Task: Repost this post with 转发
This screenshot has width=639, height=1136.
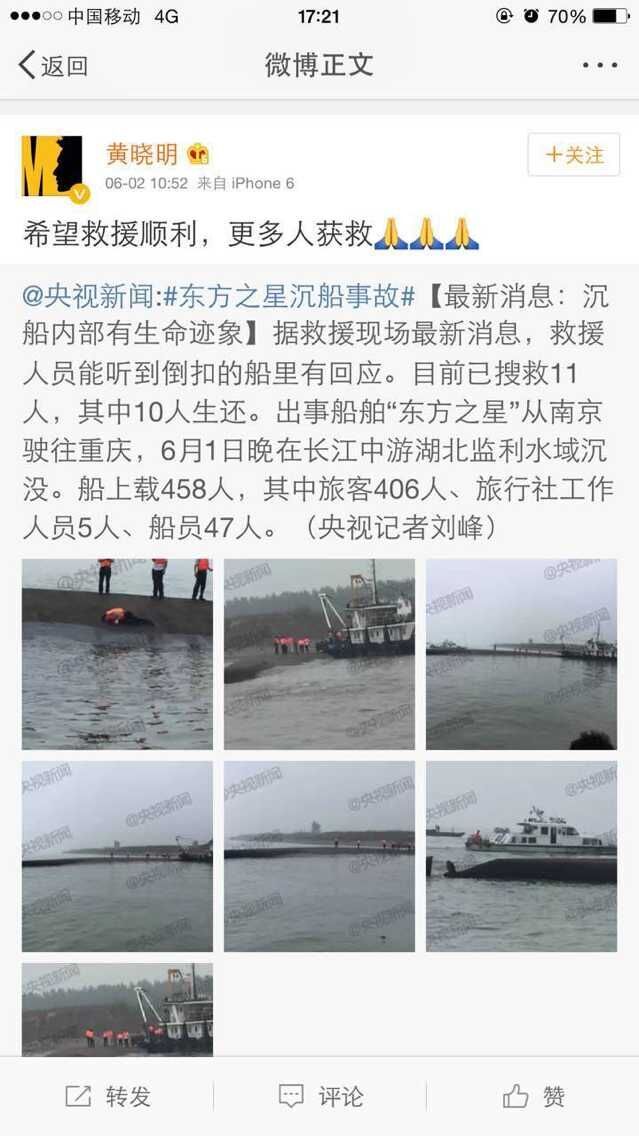Action: tap(108, 1096)
